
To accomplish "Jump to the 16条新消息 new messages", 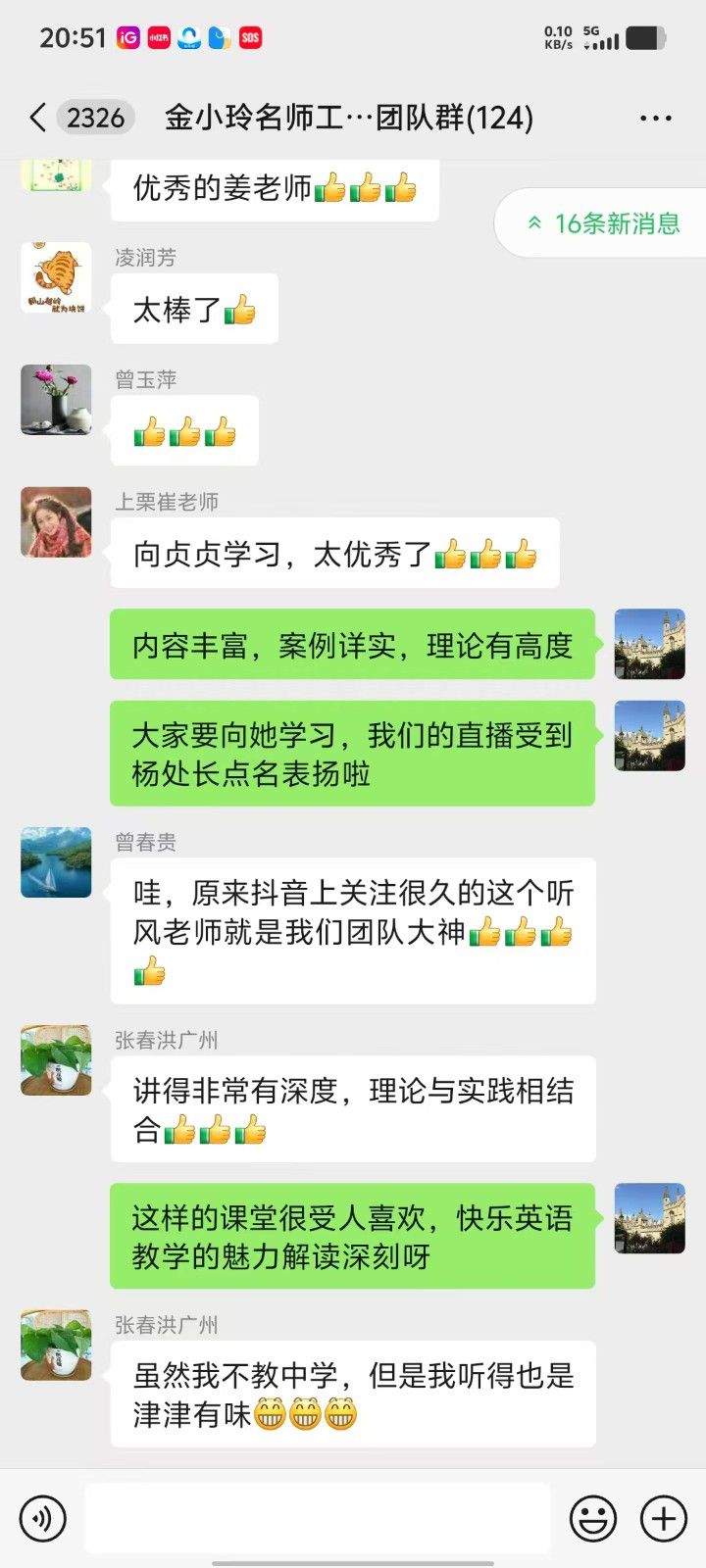I will coord(604,223).
